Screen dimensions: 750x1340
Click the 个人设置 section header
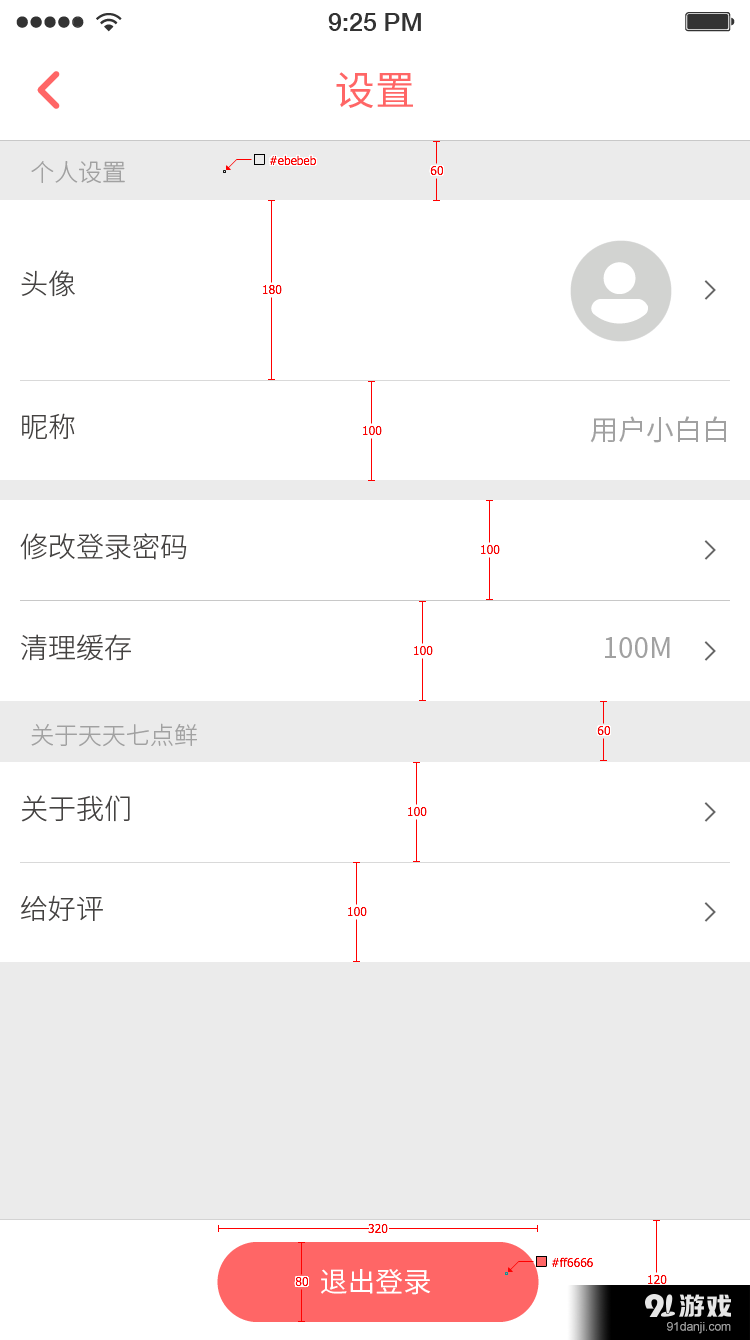(x=76, y=171)
